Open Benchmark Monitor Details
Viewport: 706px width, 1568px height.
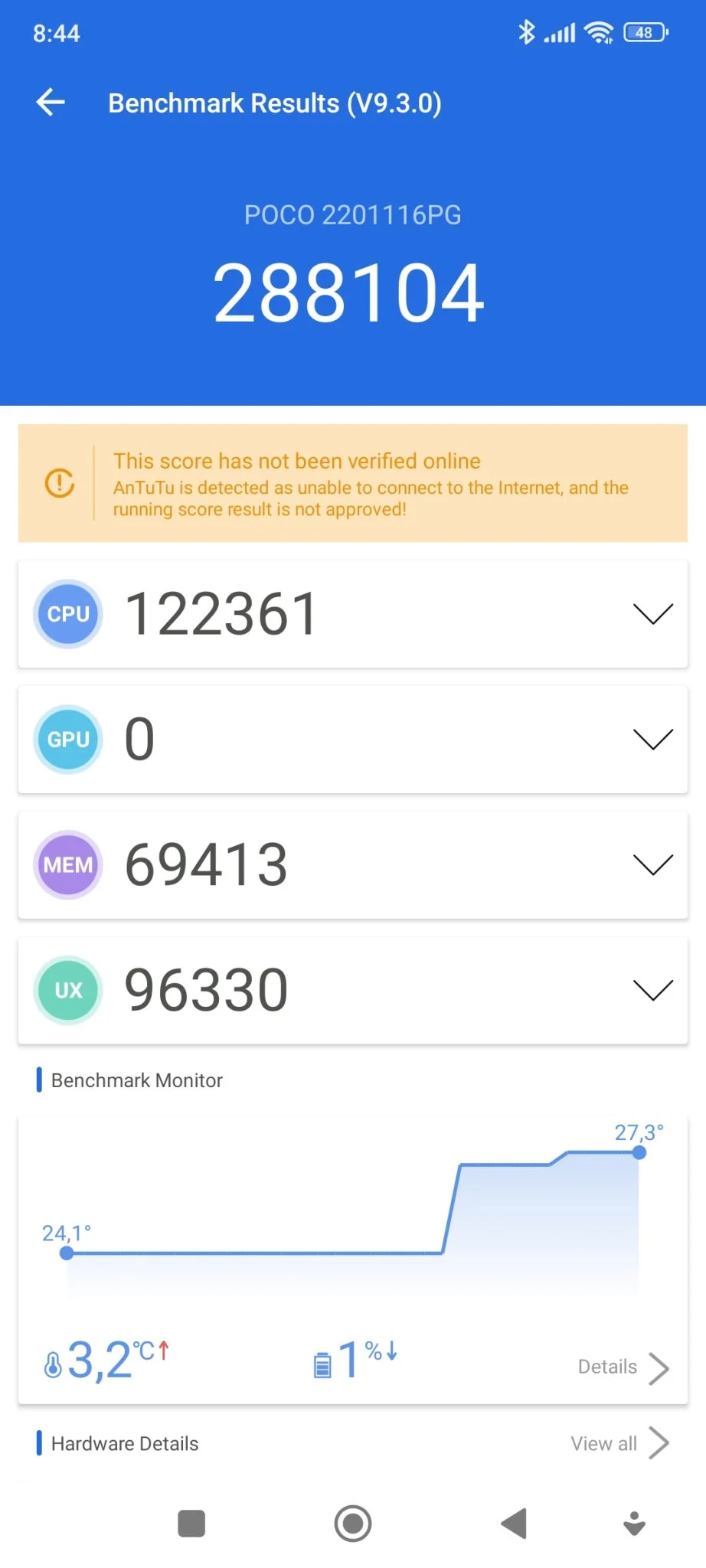[623, 1367]
